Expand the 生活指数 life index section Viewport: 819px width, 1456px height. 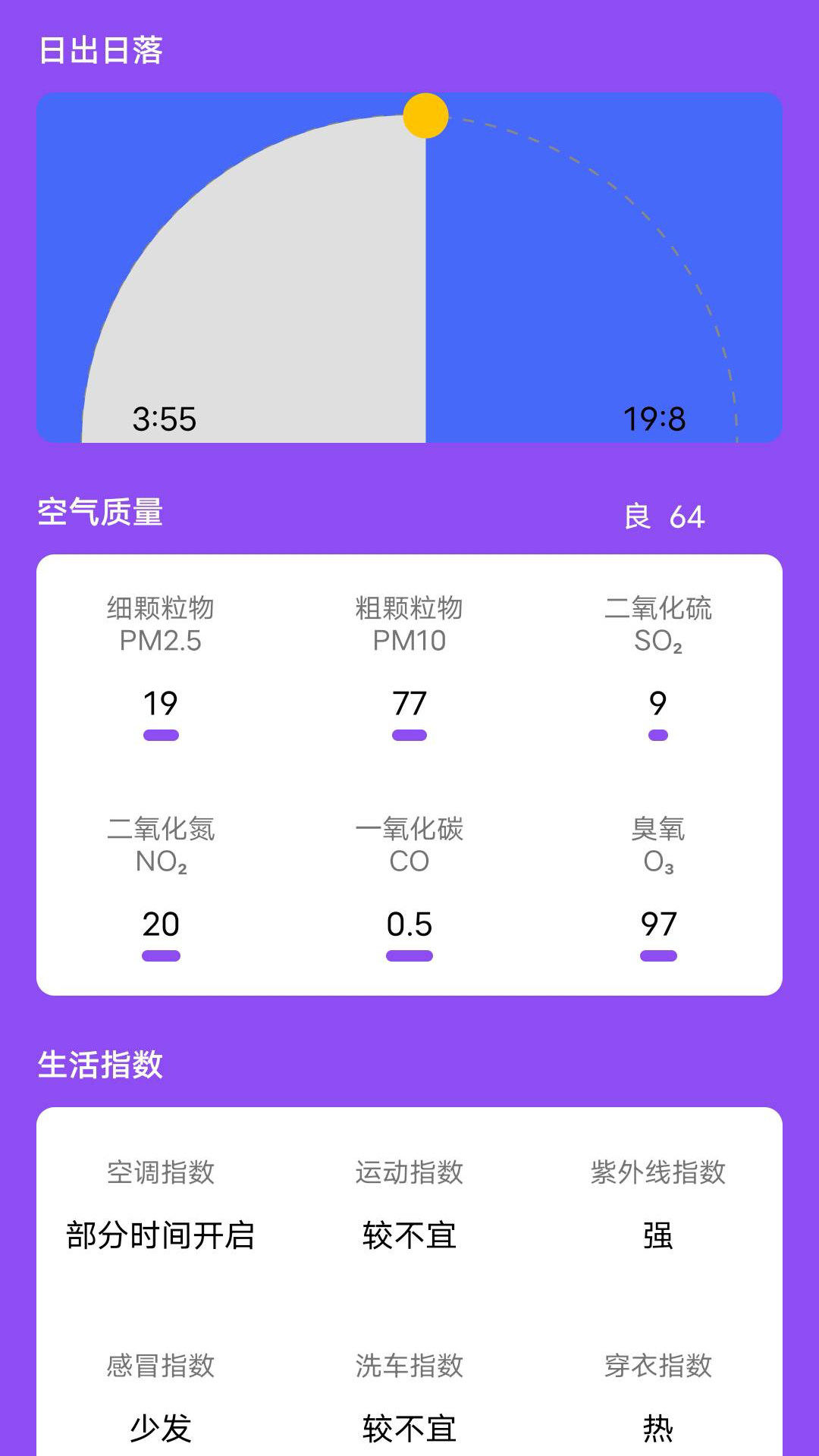click(99, 1066)
